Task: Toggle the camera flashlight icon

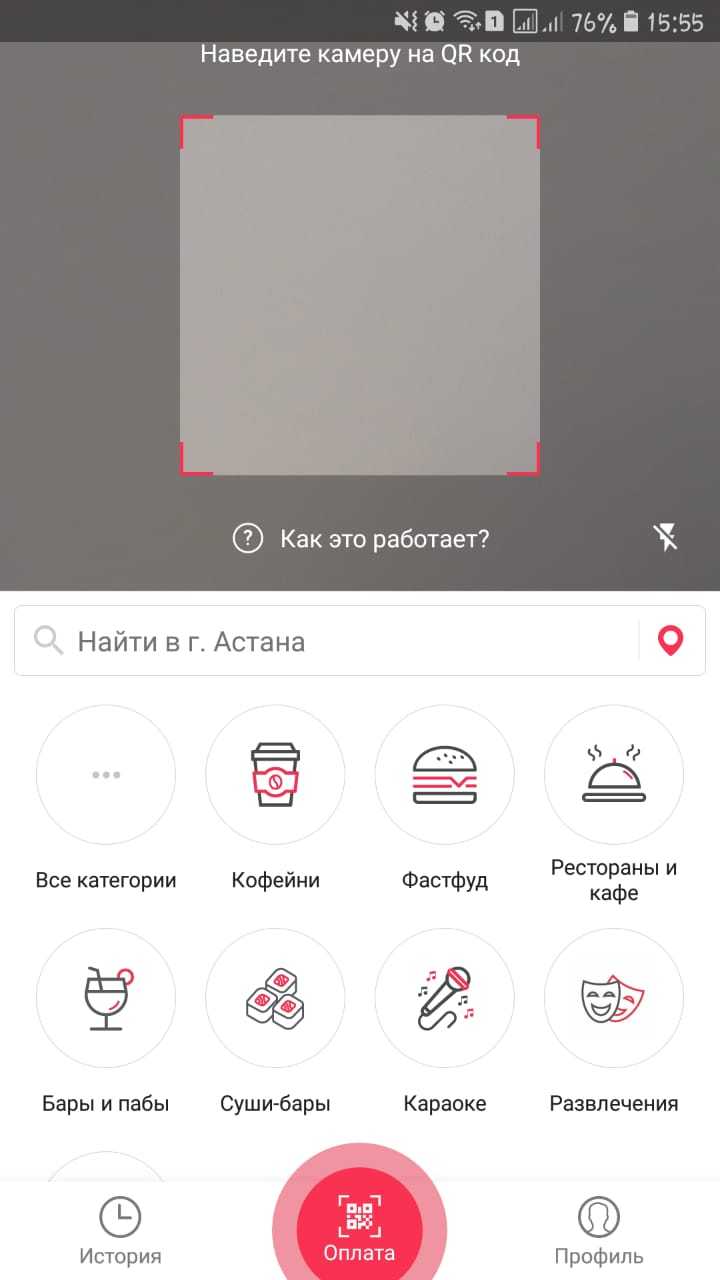Action: tap(666, 538)
